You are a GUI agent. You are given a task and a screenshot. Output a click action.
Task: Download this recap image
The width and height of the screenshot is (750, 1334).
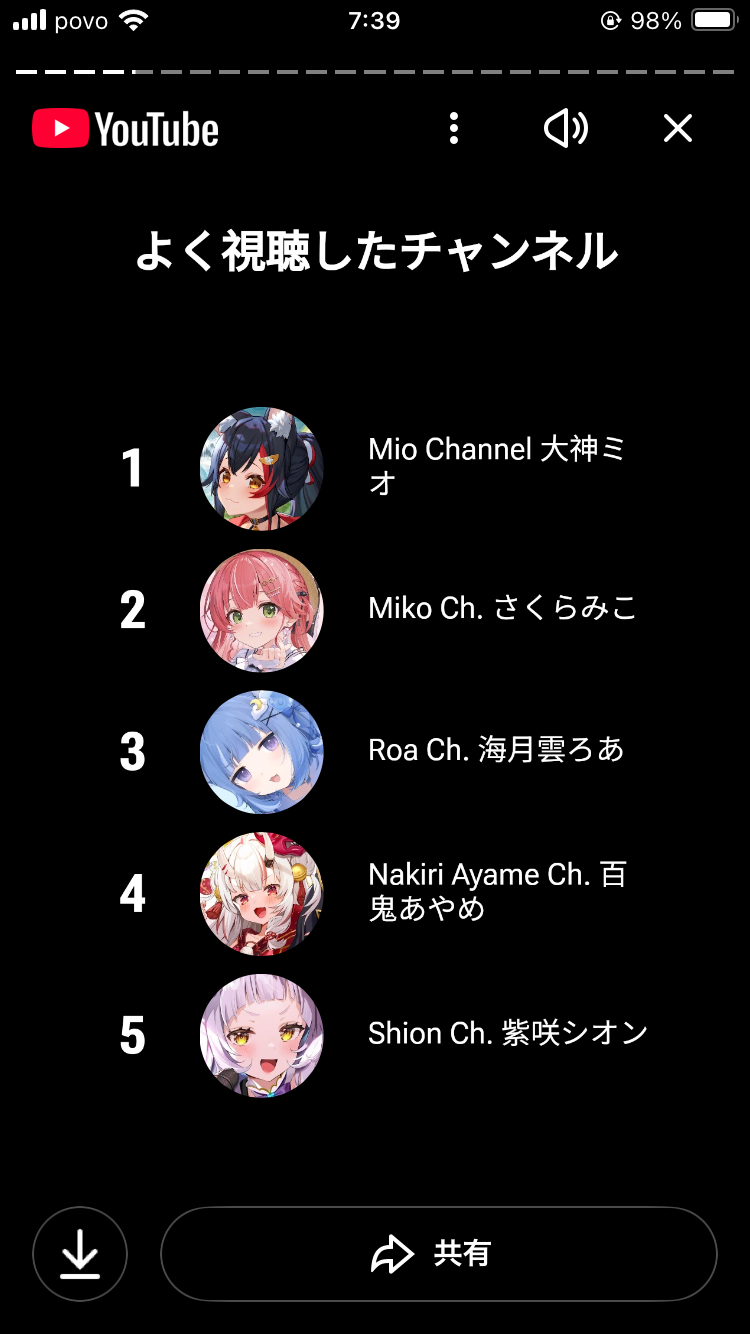[x=80, y=1254]
